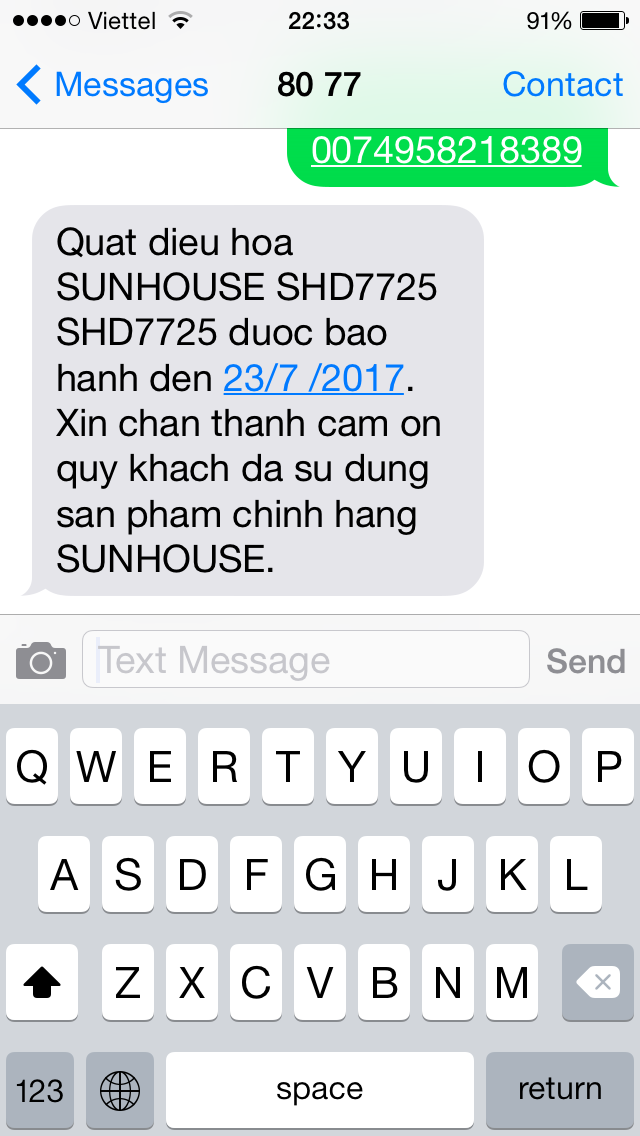The width and height of the screenshot is (640, 1136).
Task: Tap the underlined number 0074958218389
Action: 446,150
